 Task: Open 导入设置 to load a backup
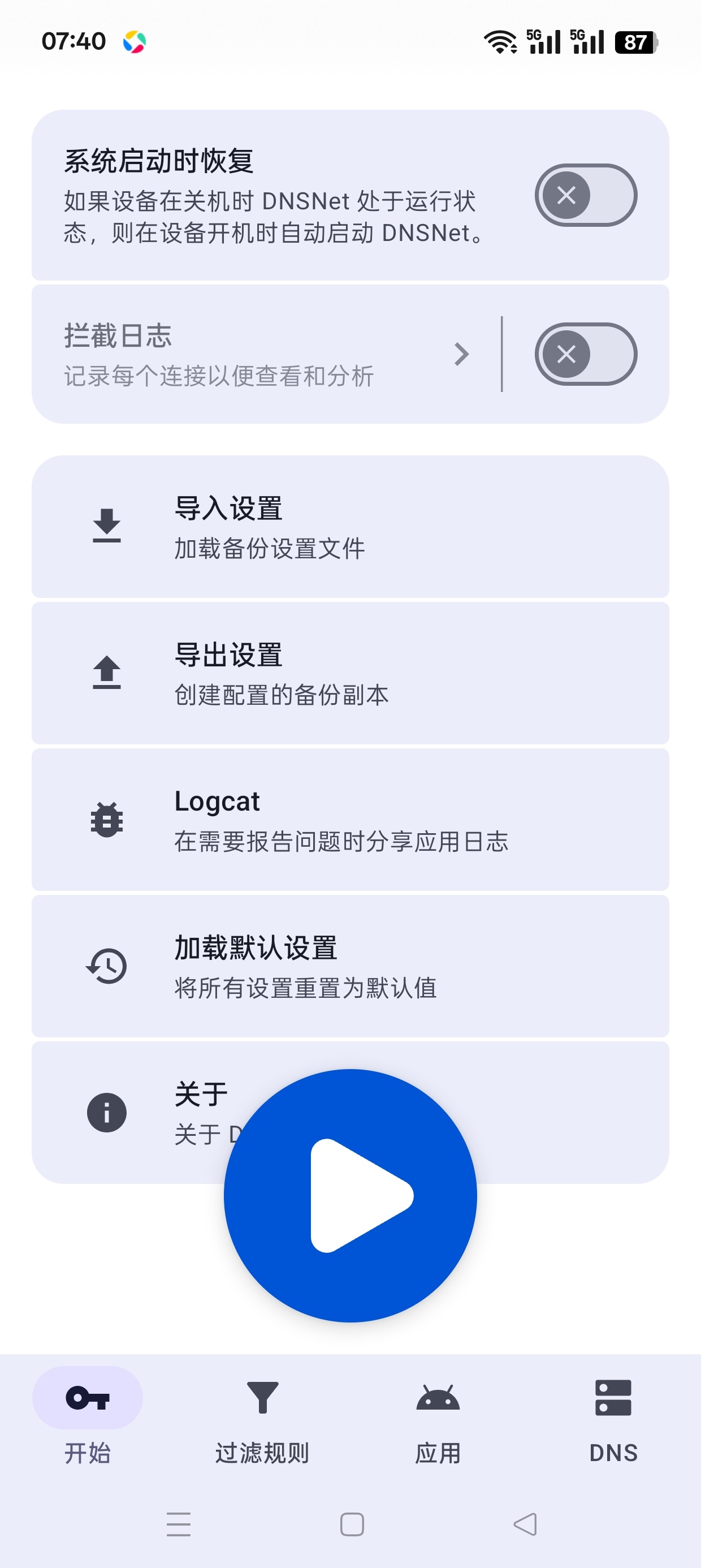tap(350, 527)
